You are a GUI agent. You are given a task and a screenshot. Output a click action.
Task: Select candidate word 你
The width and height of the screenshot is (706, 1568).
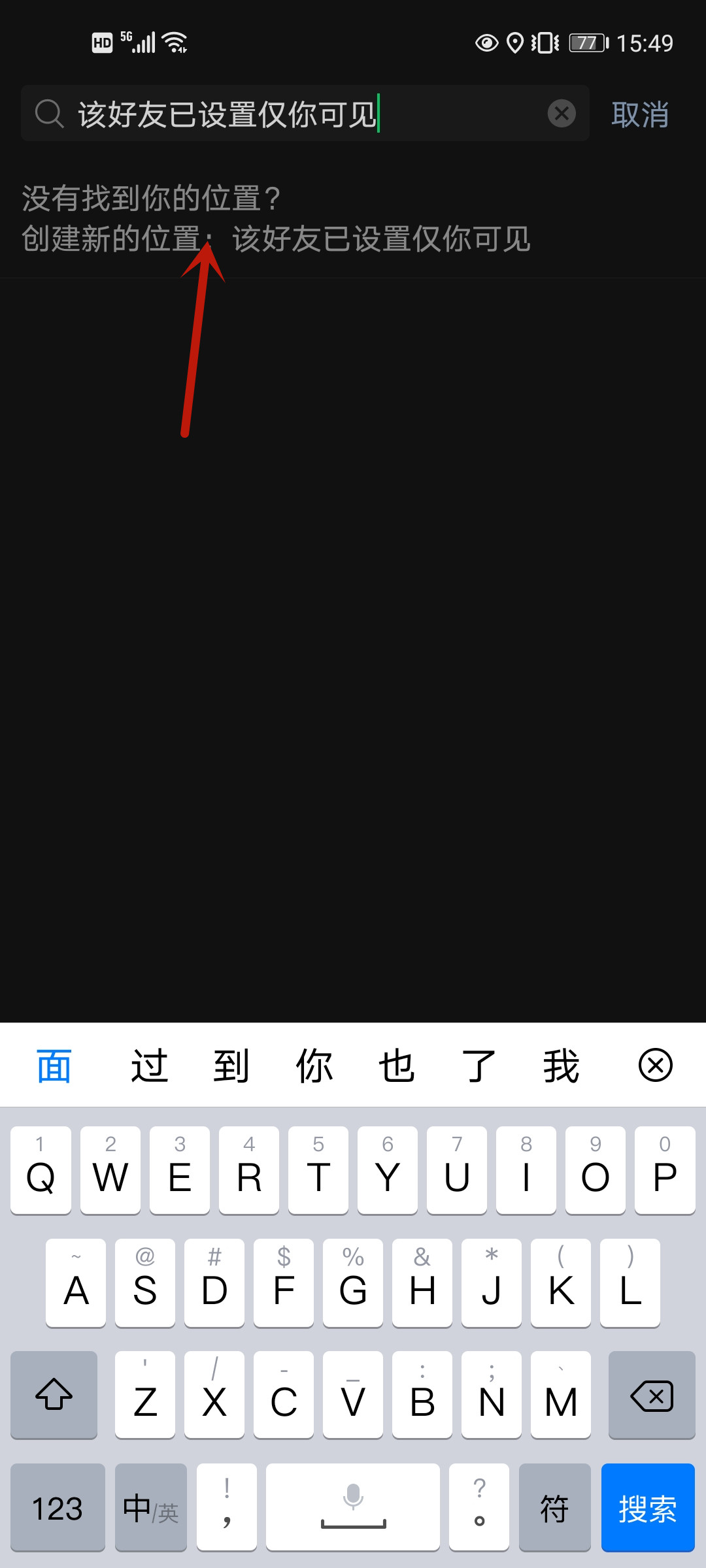314,1066
